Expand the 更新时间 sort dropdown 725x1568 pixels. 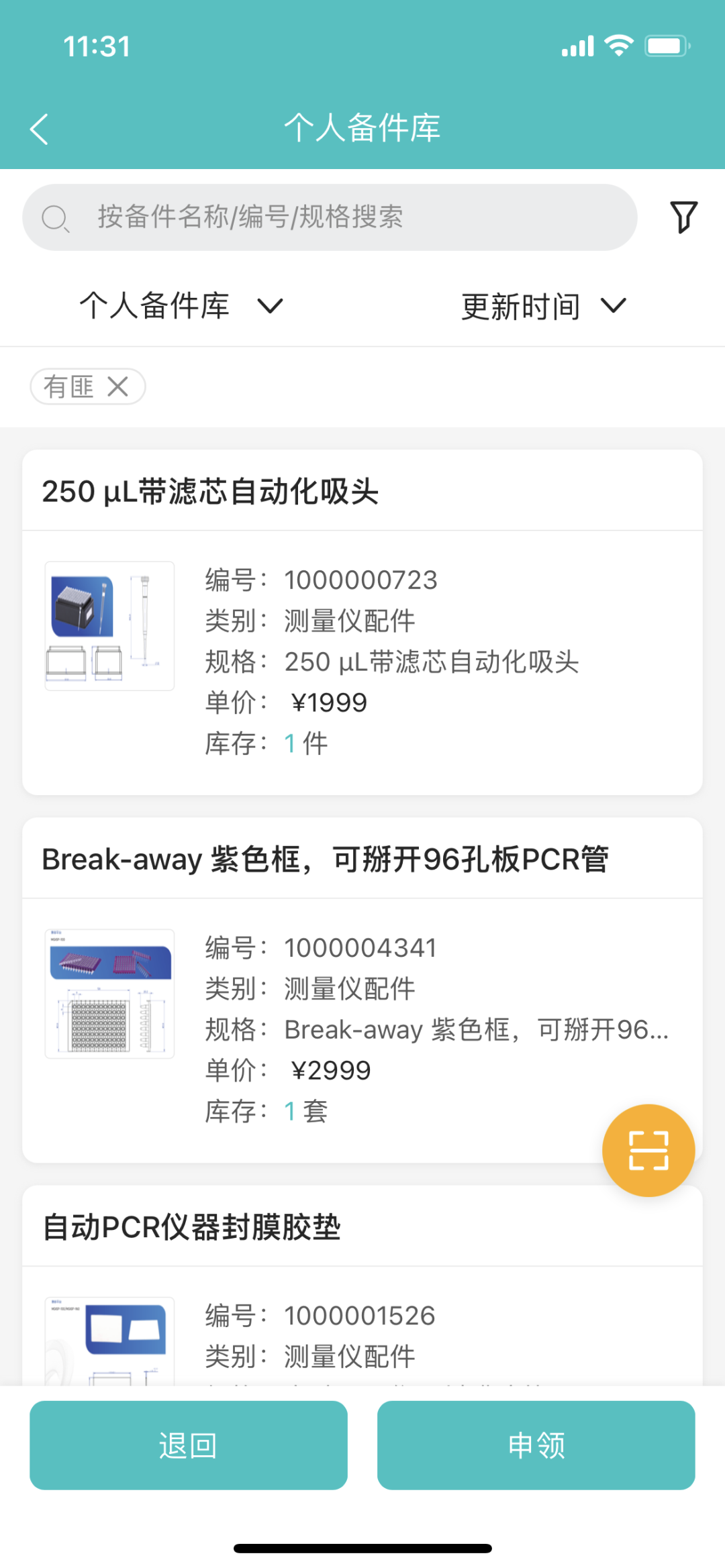click(544, 306)
